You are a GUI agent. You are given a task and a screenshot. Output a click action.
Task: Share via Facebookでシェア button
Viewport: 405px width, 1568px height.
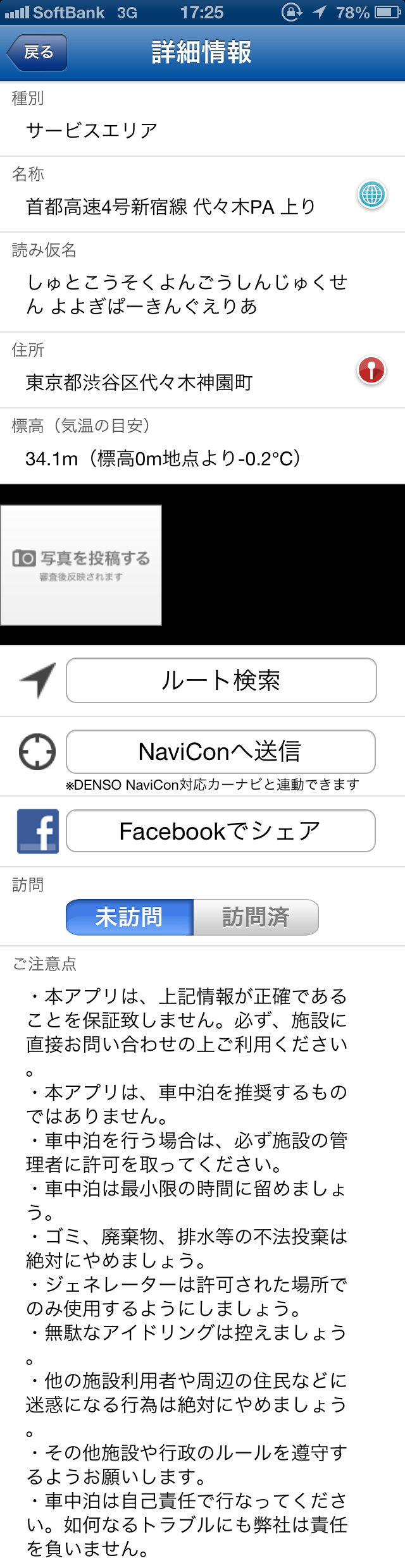click(x=221, y=831)
